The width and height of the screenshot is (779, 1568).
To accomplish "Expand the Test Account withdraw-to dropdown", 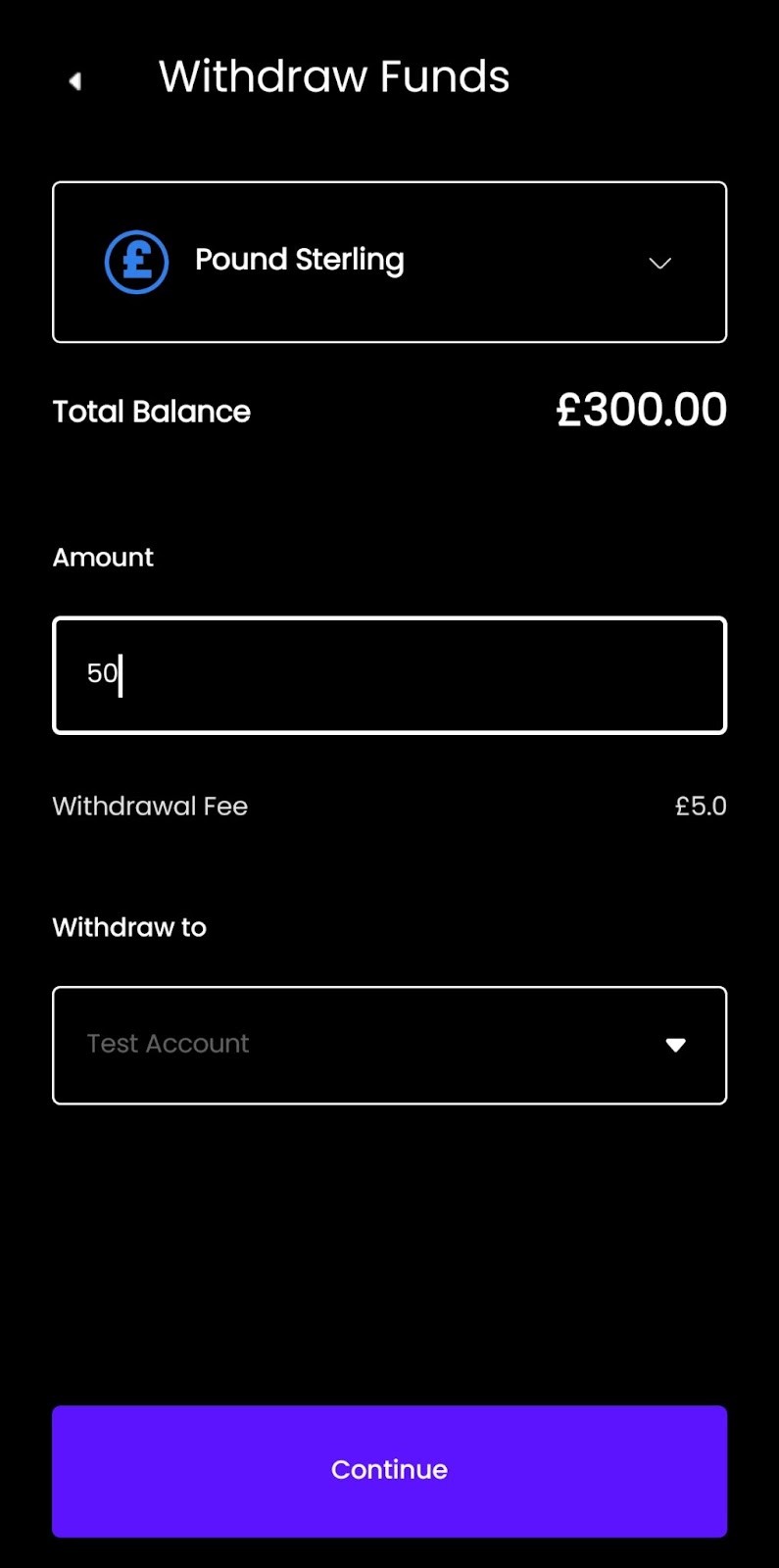I will pos(389,1045).
